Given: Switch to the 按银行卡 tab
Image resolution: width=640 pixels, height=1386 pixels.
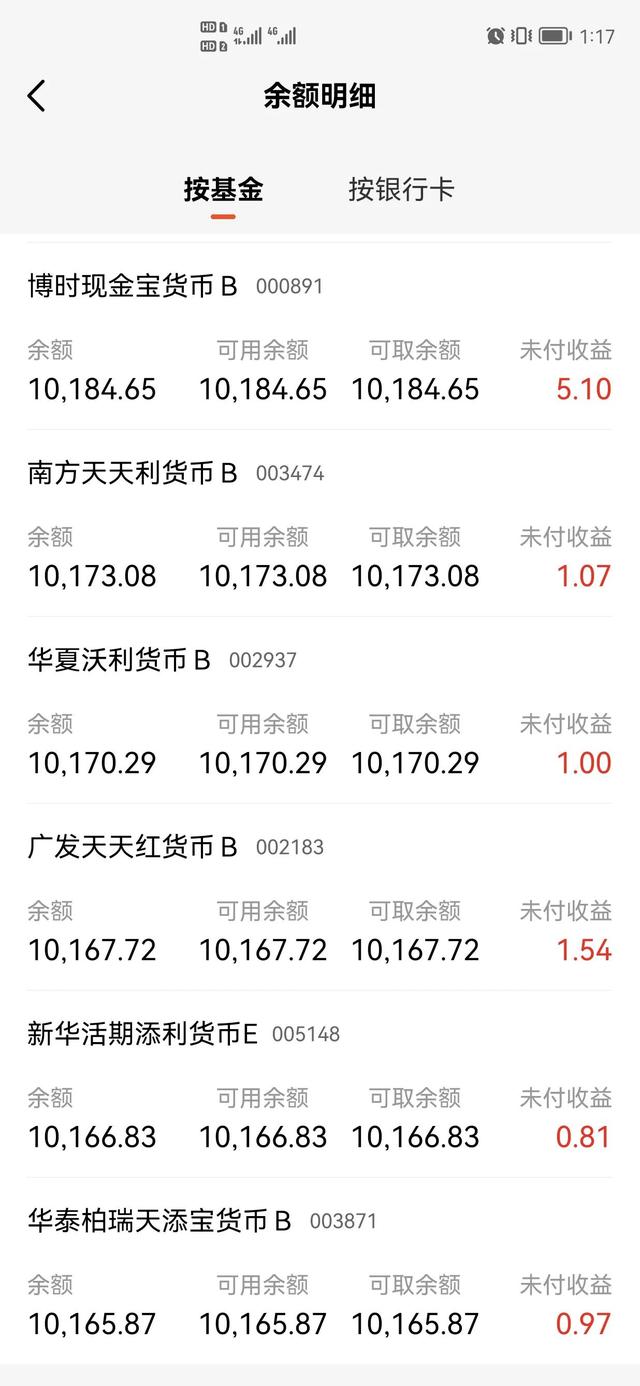Looking at the screenshot, I should [x=401, y=189].
